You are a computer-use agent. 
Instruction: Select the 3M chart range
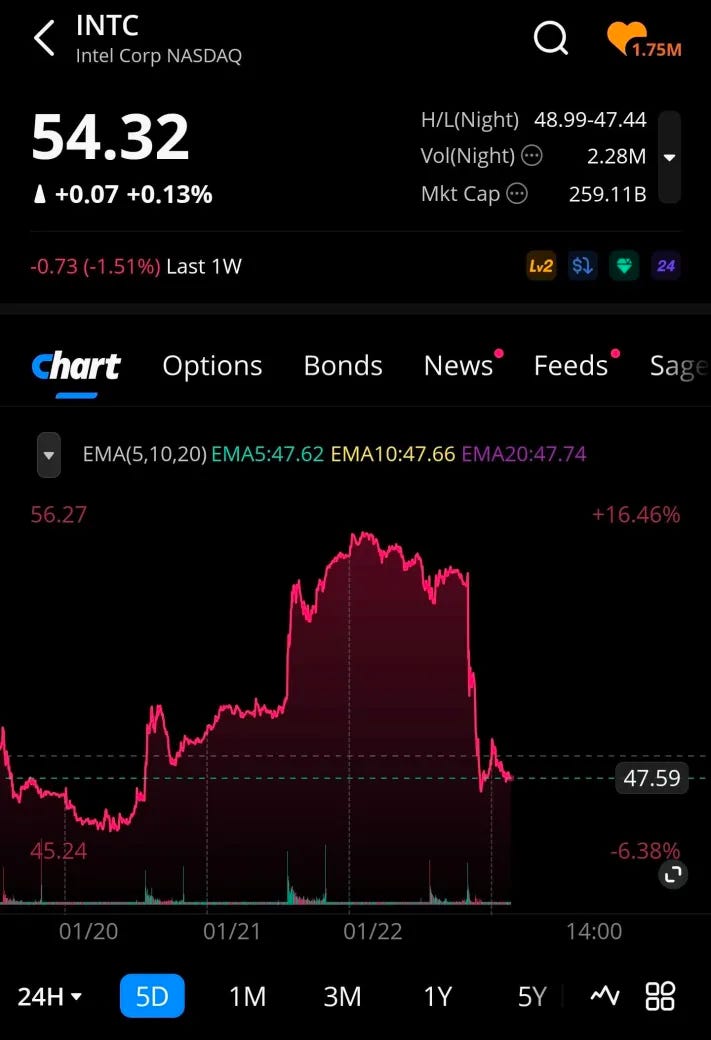pyautogui.click(x=342, y=996)
